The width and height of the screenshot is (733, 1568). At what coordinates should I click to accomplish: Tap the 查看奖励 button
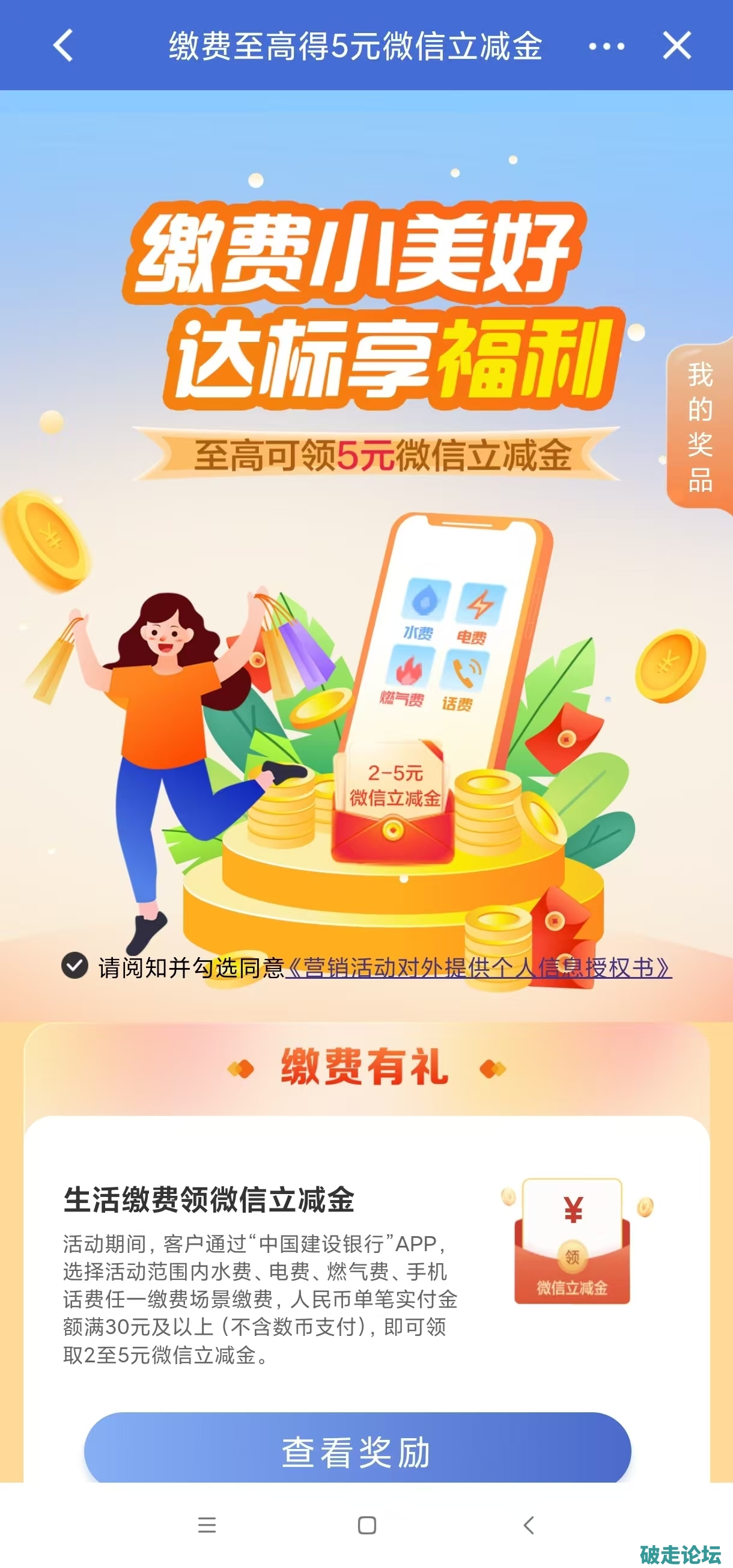click(x=357, y=1451)
